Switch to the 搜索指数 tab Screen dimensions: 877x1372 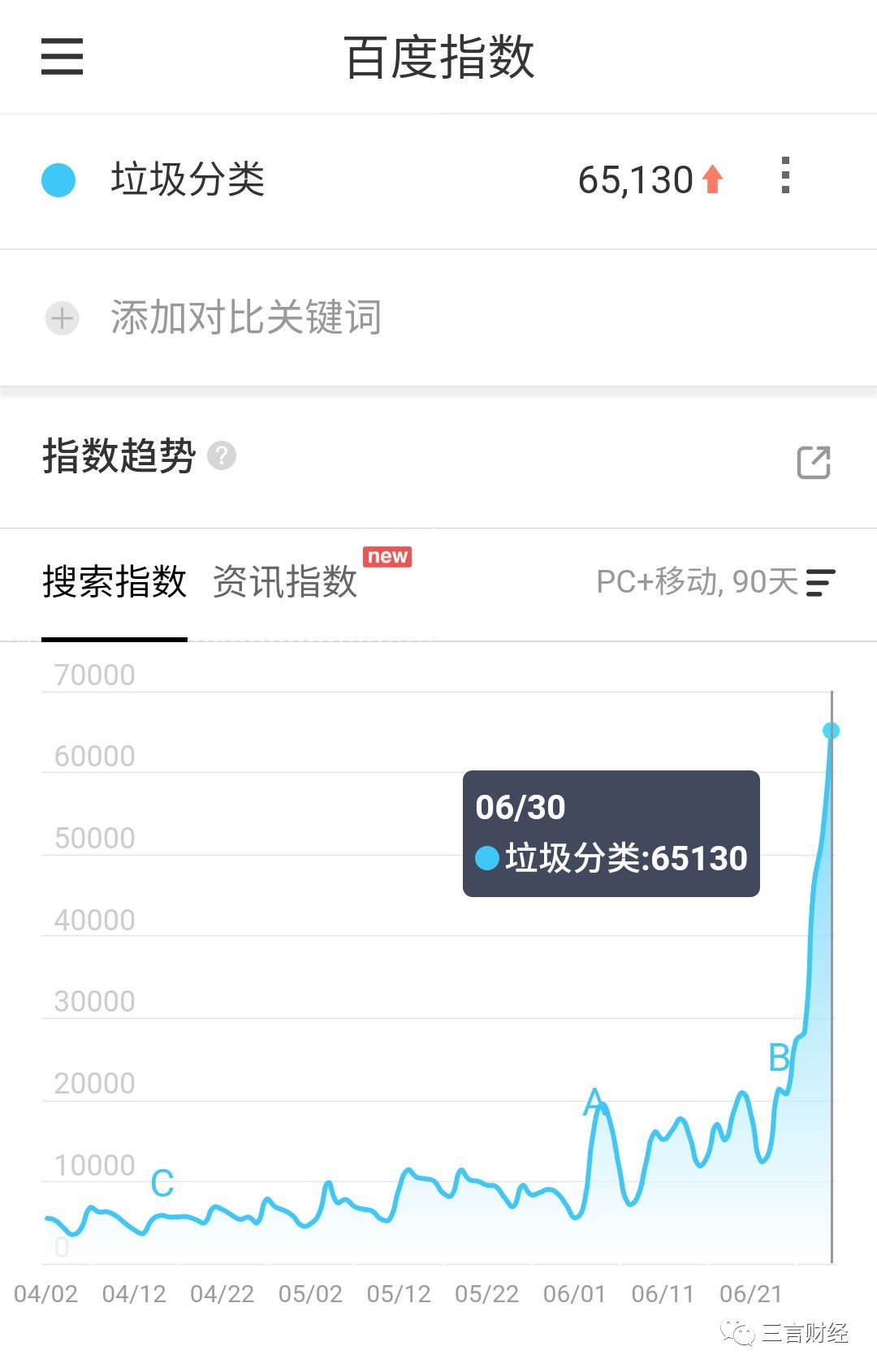(x=114, y=582)
